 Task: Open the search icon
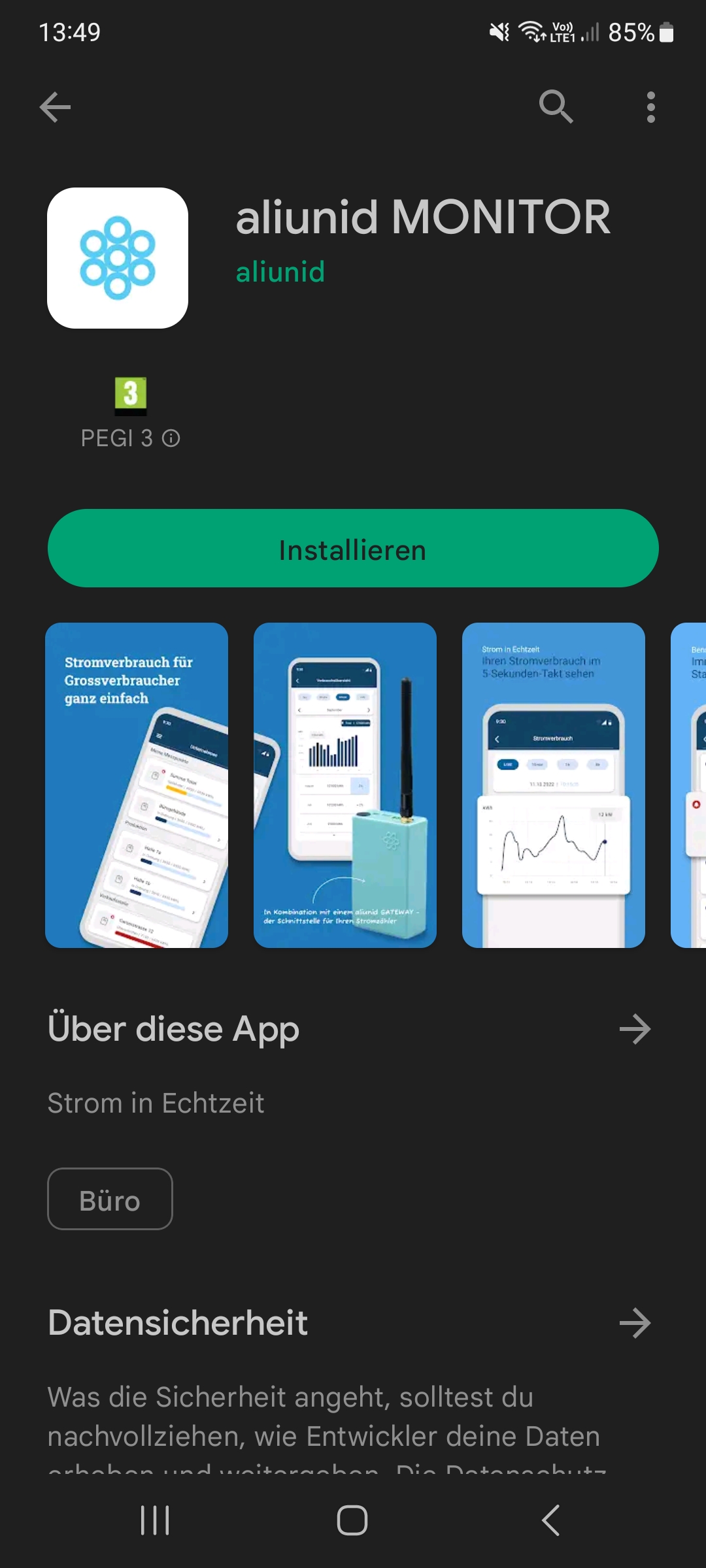pos(556,107)
